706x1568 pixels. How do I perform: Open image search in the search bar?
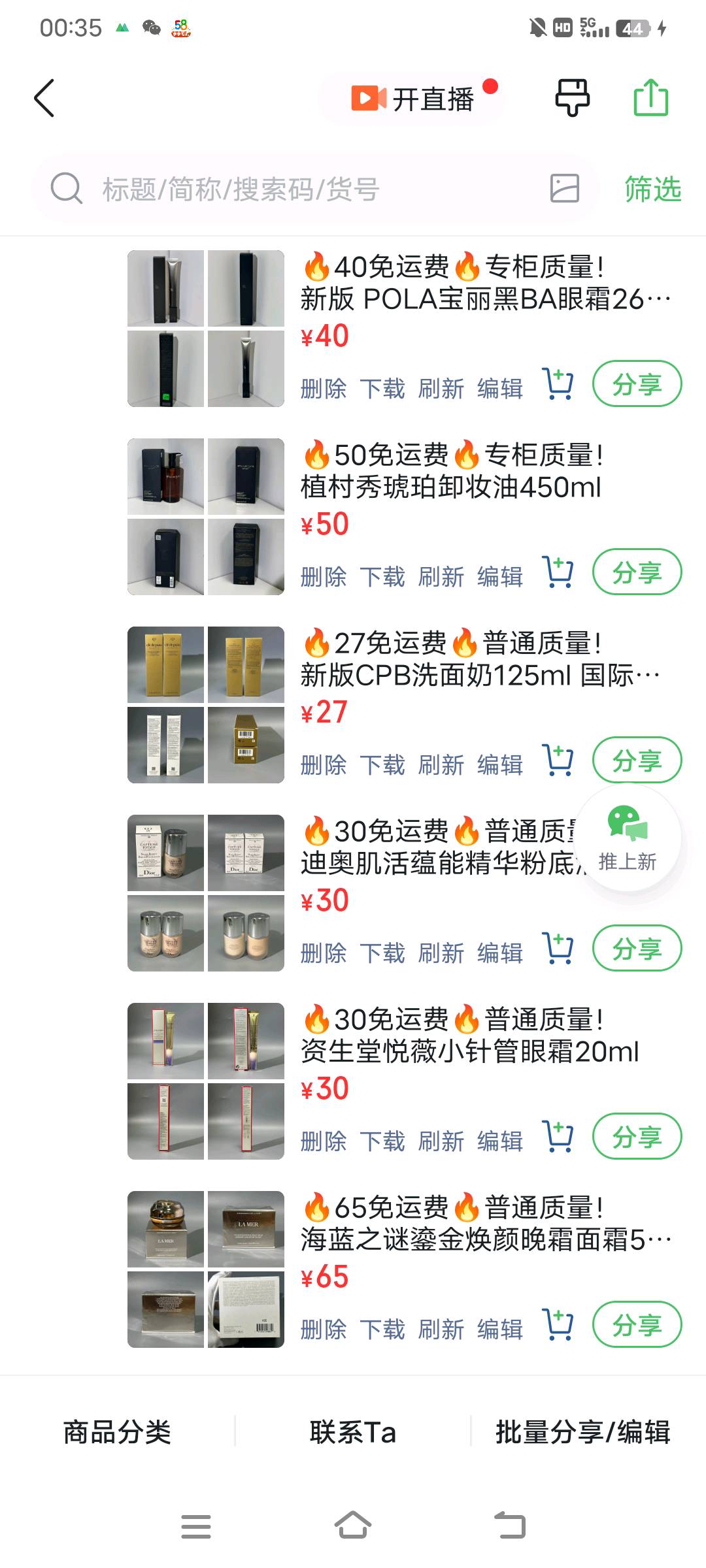point(564,189)
